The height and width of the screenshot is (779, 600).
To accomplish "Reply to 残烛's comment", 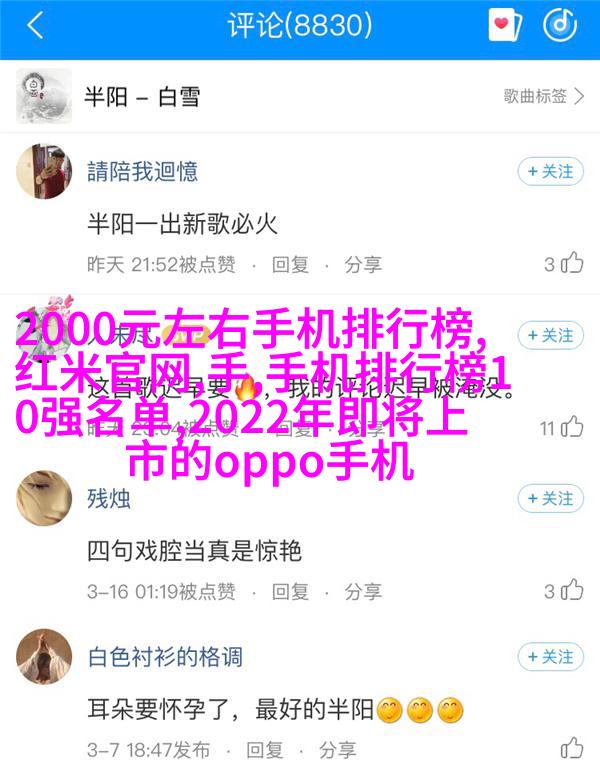I will pos(290,591).
